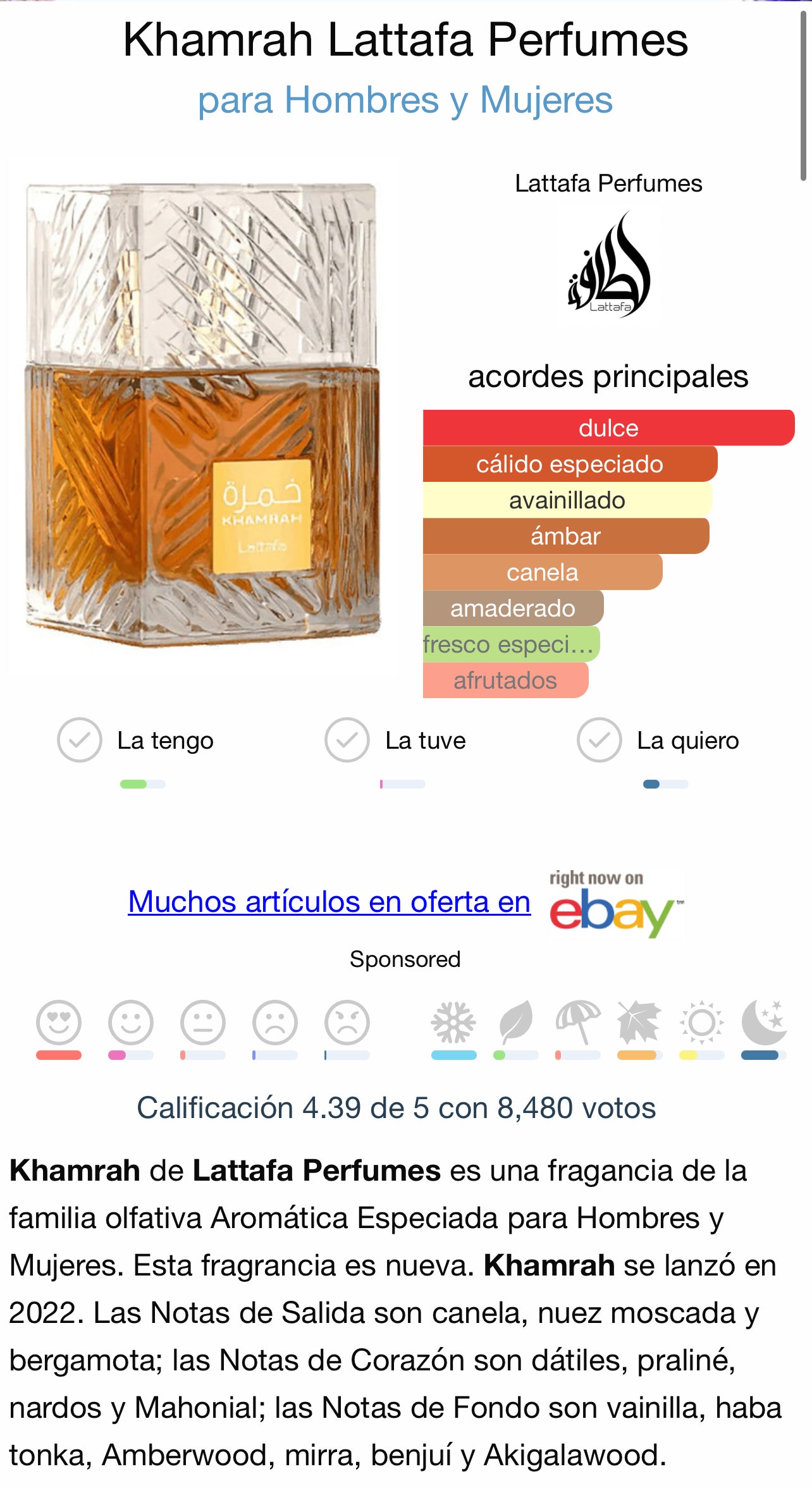Rate the fragrance with the heart-eyes love face
Image resolution: width=812 pixels, height=1488 pixels.
[x=59, y=1022]
